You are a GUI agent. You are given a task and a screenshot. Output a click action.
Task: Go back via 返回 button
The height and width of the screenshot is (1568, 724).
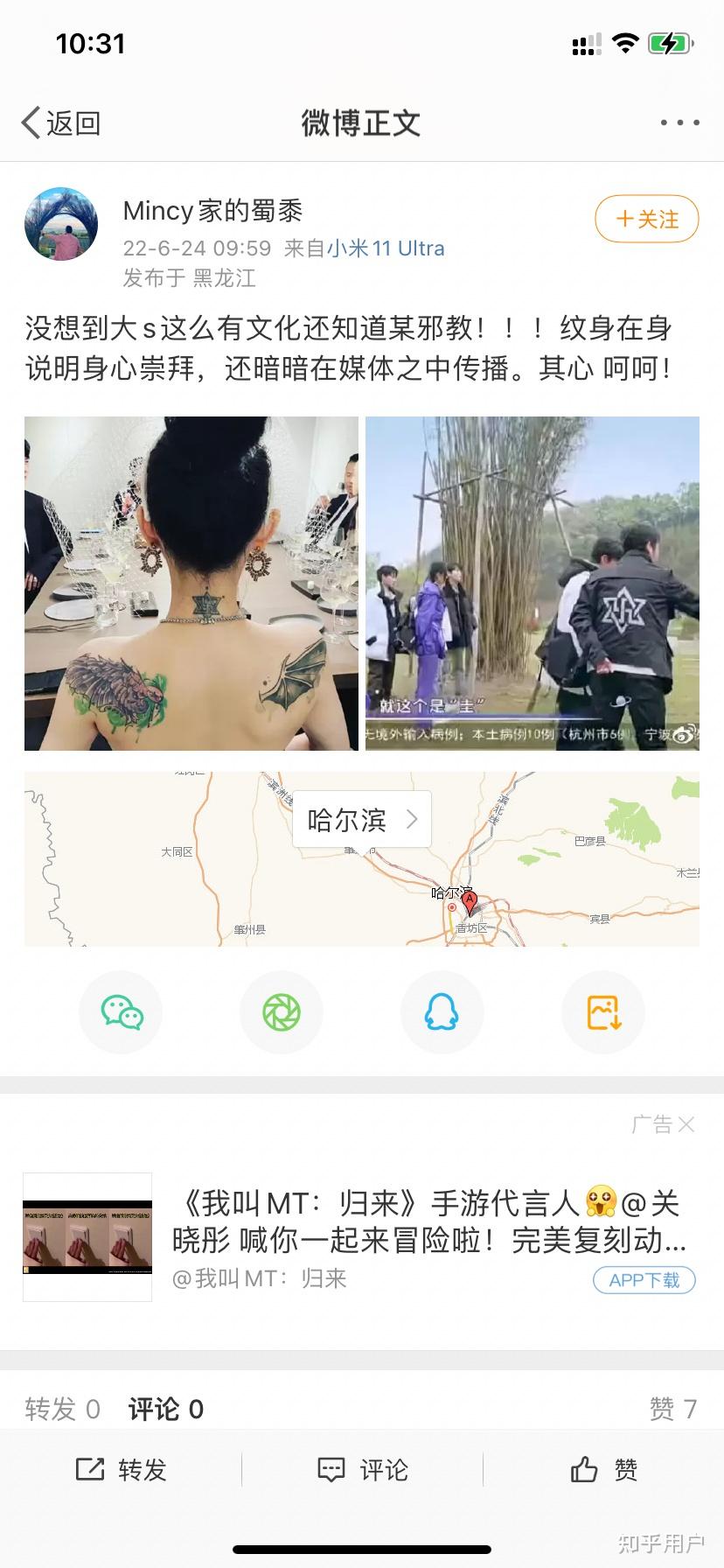[61, 123]
